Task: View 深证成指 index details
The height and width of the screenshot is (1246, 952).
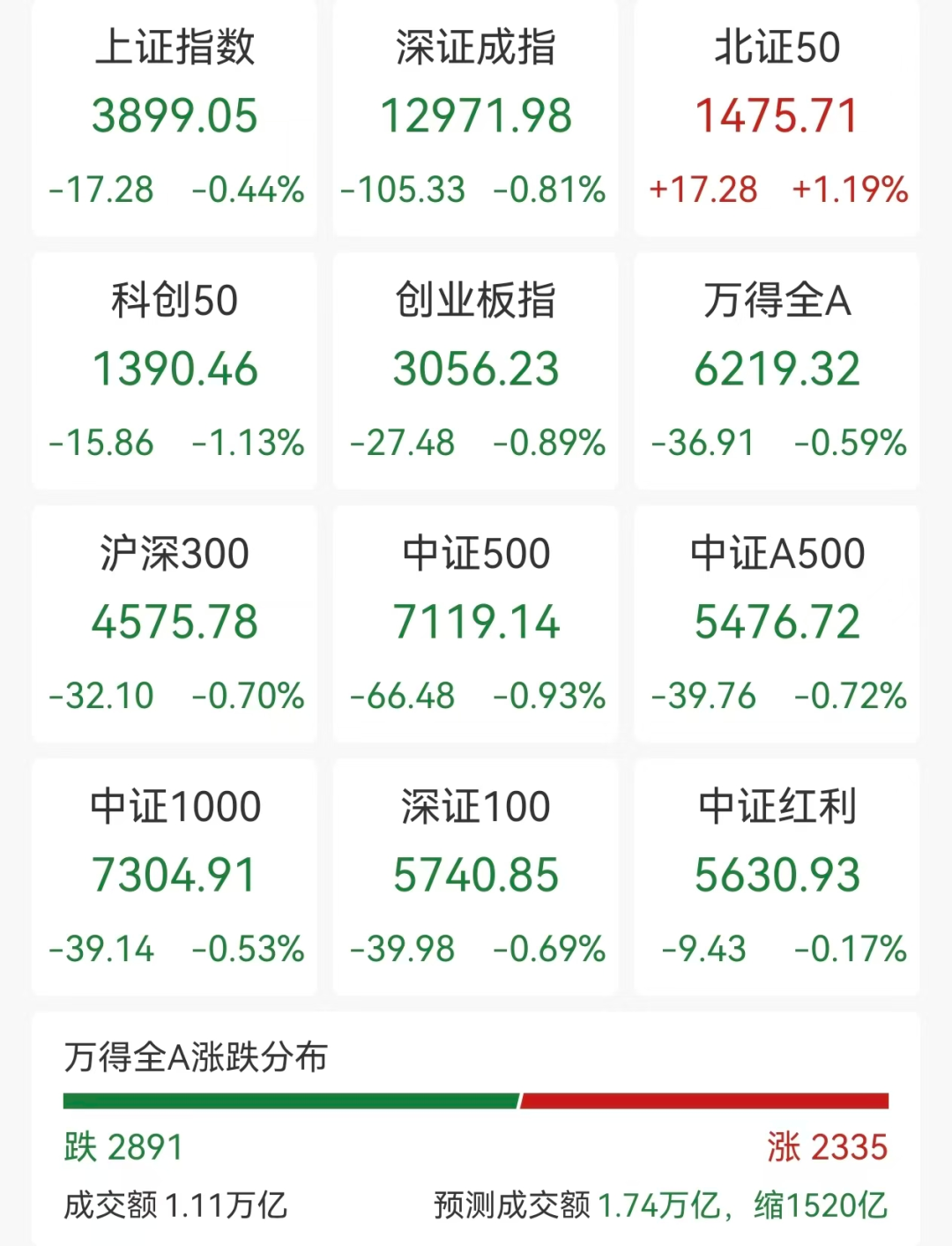Action: pos(476,117)
